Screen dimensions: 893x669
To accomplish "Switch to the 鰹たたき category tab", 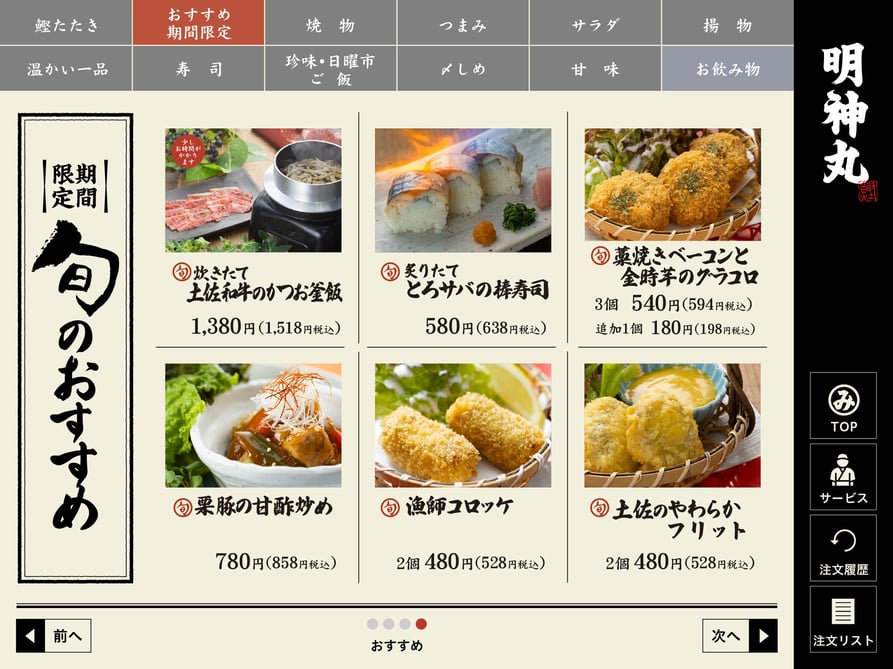I will point(66,23).
